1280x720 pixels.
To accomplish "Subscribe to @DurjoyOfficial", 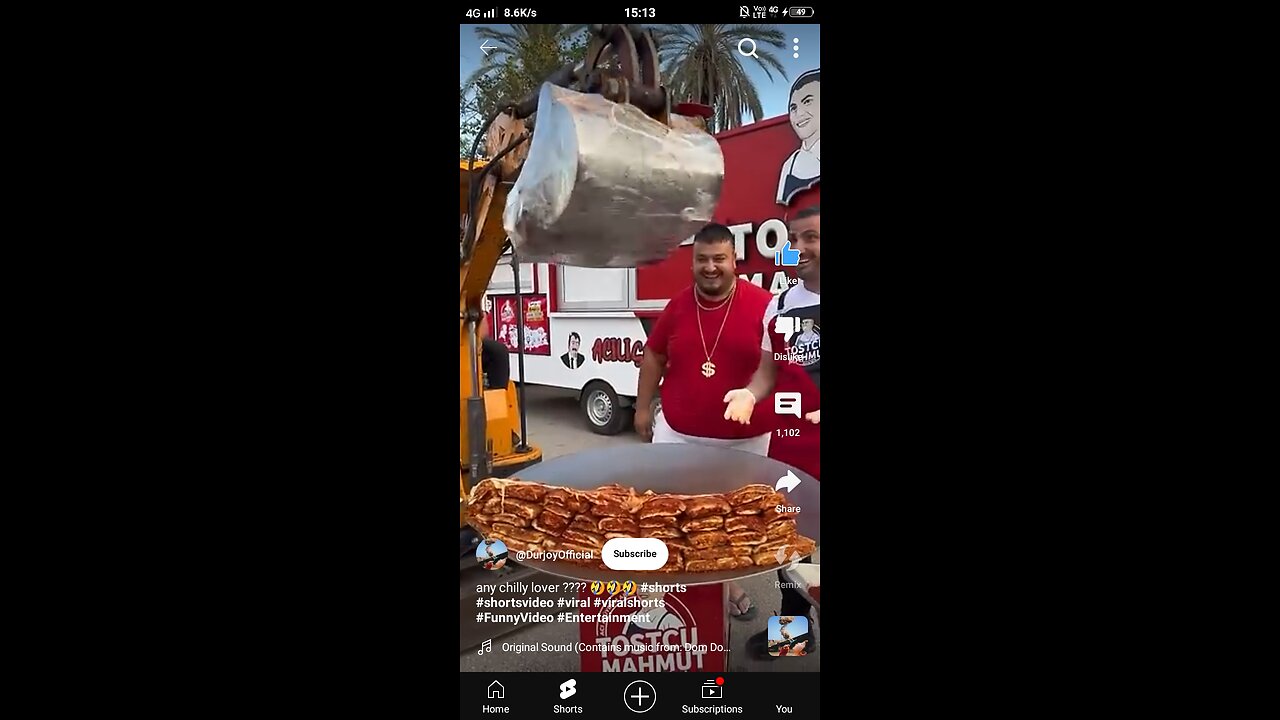I will pos(635,554).
